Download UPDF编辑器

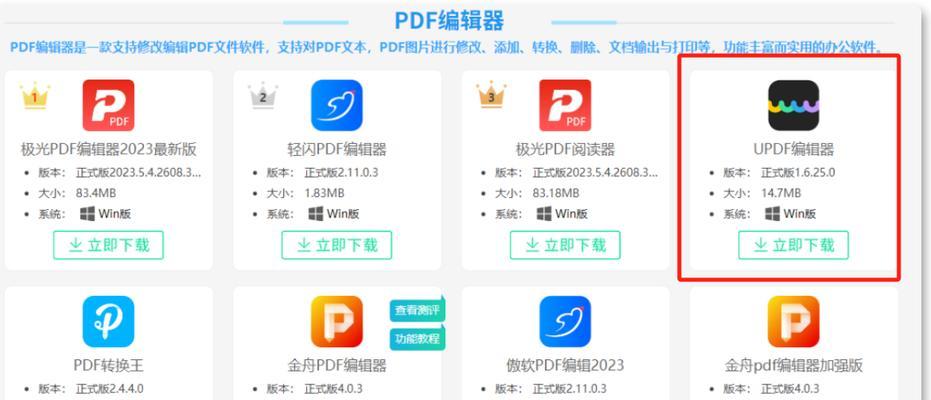(x=793, y=245)
